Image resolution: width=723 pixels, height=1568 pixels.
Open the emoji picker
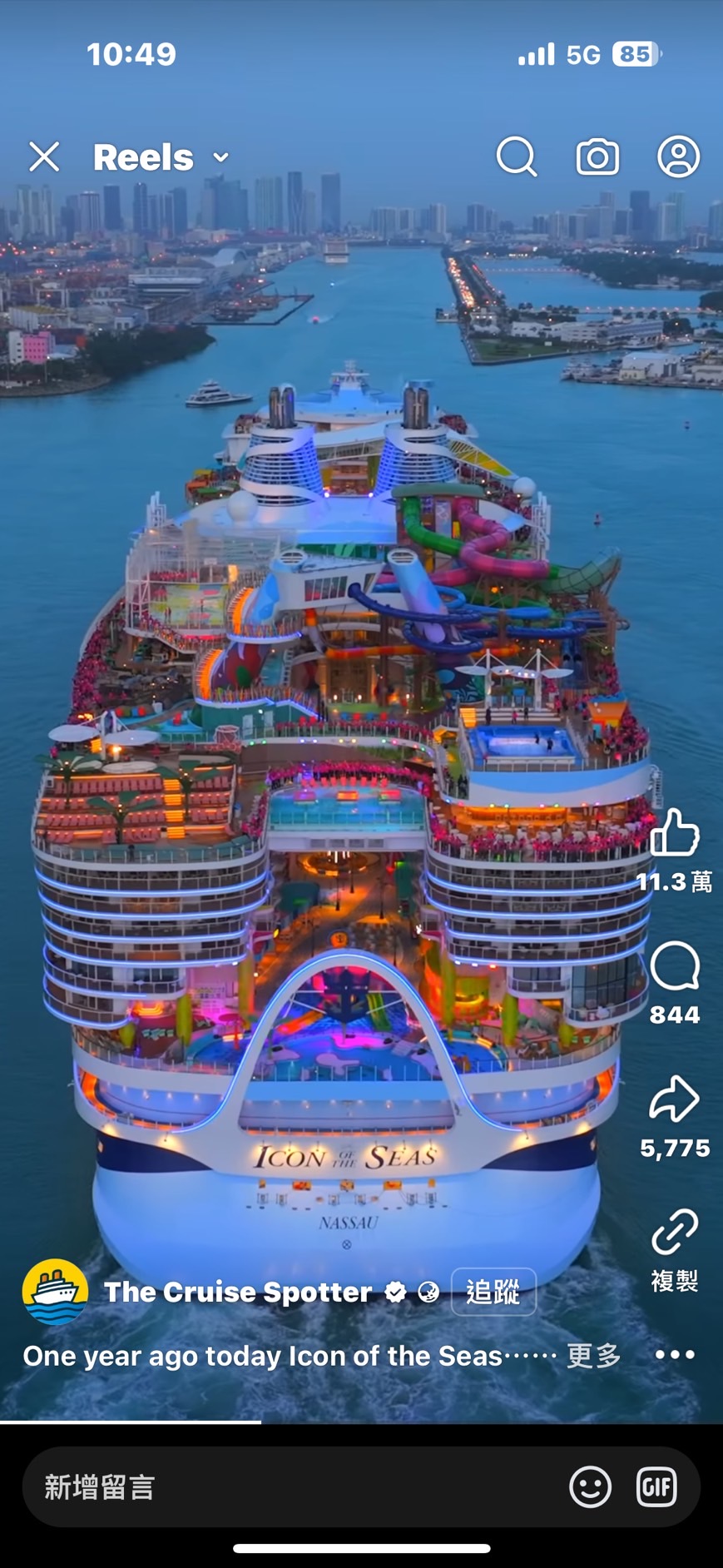click(x=590, y=1486)
